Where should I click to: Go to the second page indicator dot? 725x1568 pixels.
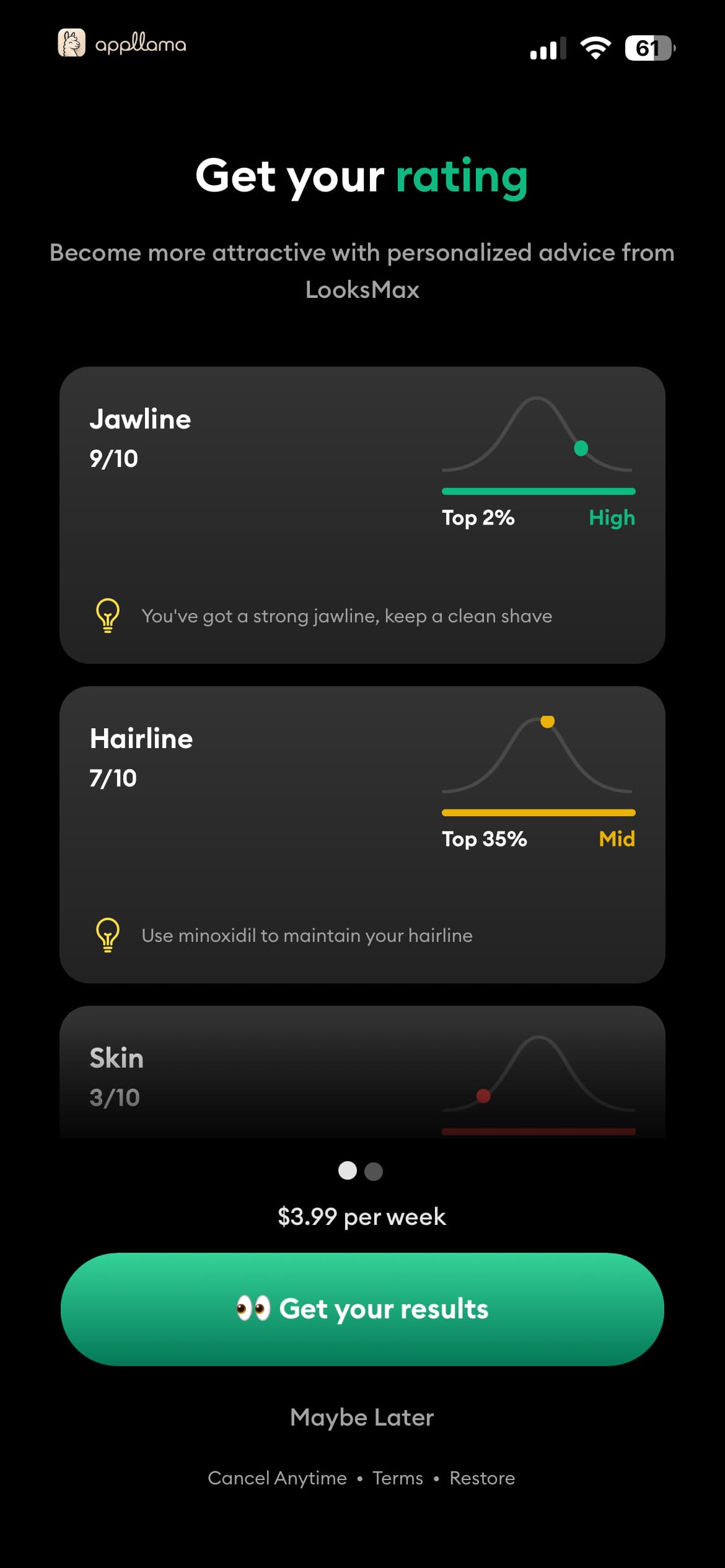pyautogui.click(x=374, y=1171)
